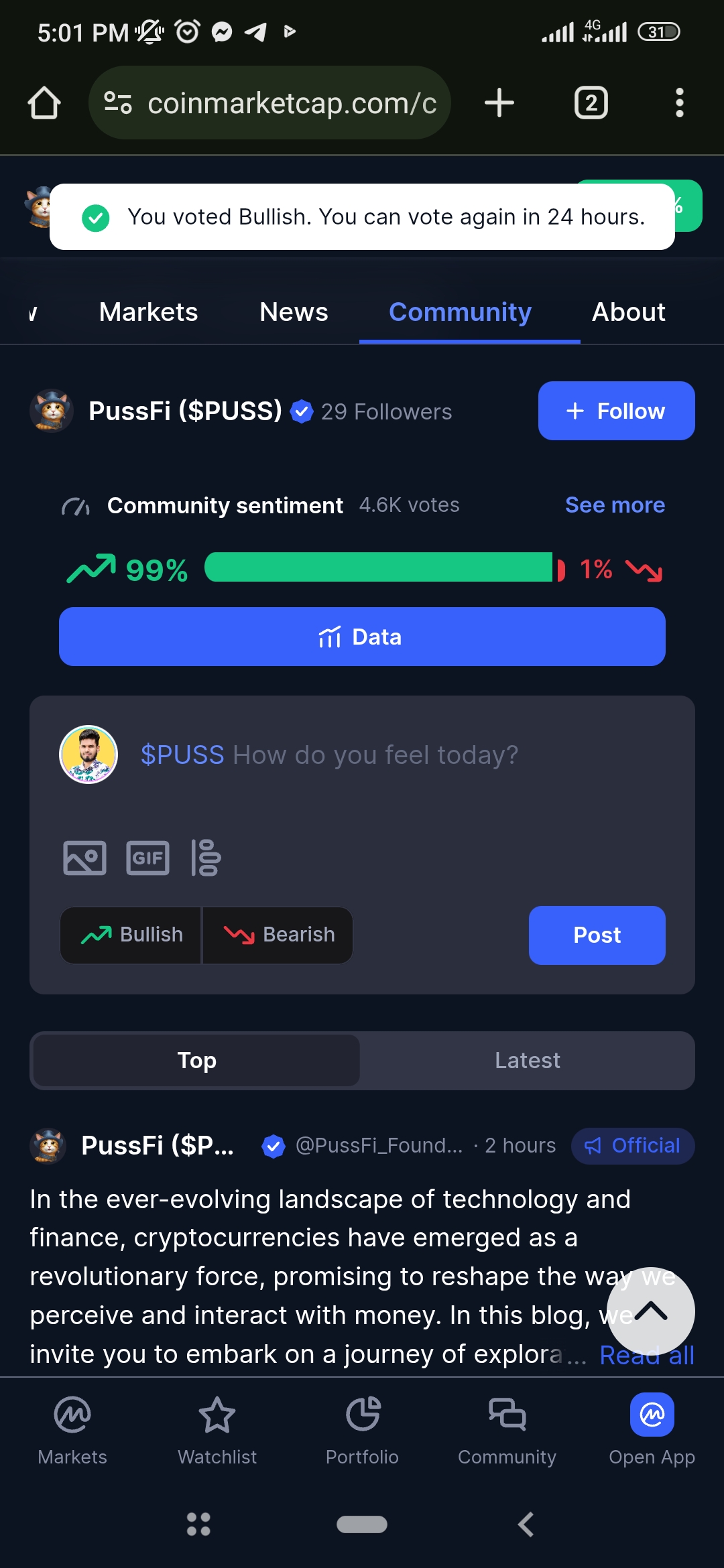View the open tabs switcher
Image resolution: width=724 pixels, height=1568 pixels.
click(591, 103)
